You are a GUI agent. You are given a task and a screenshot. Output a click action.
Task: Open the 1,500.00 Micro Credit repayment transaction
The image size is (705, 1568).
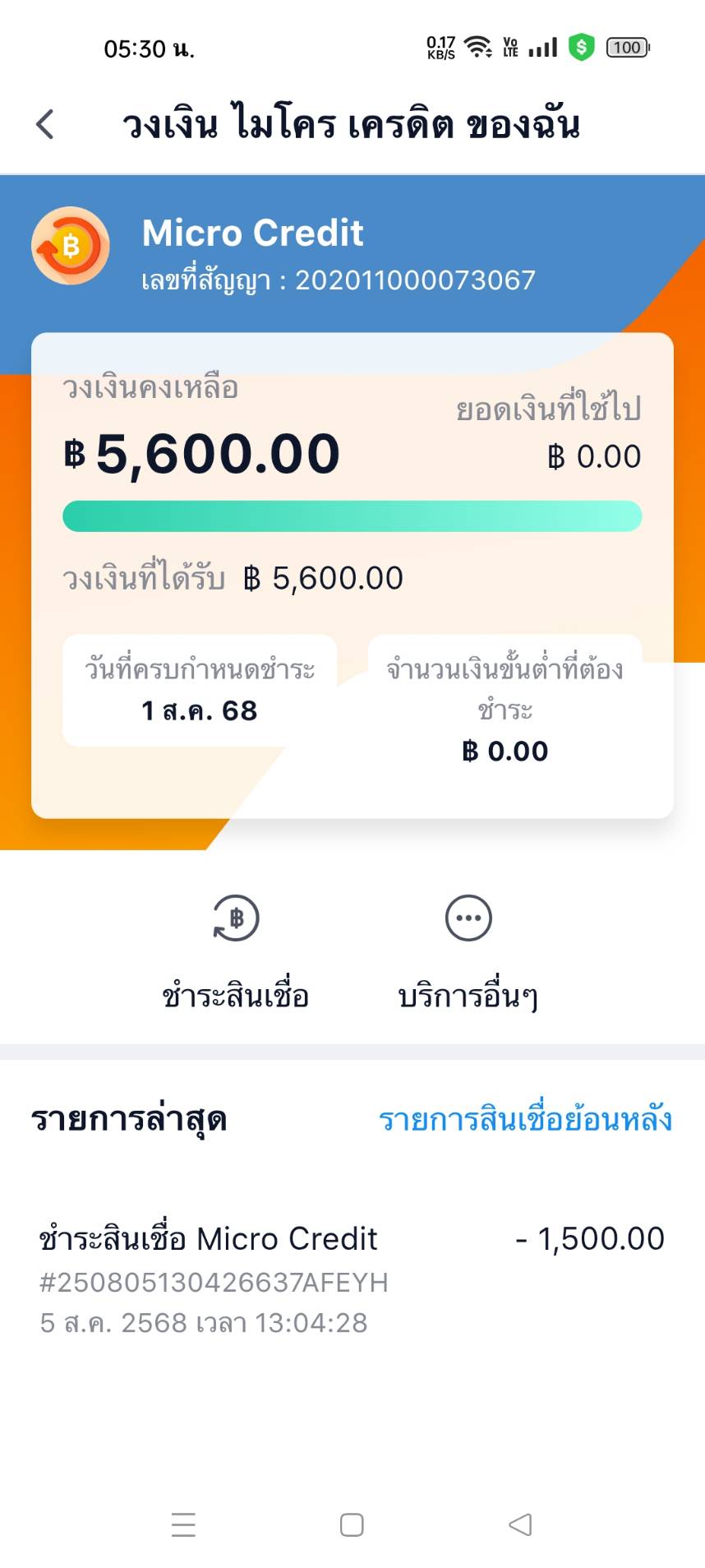(352, 1280)
